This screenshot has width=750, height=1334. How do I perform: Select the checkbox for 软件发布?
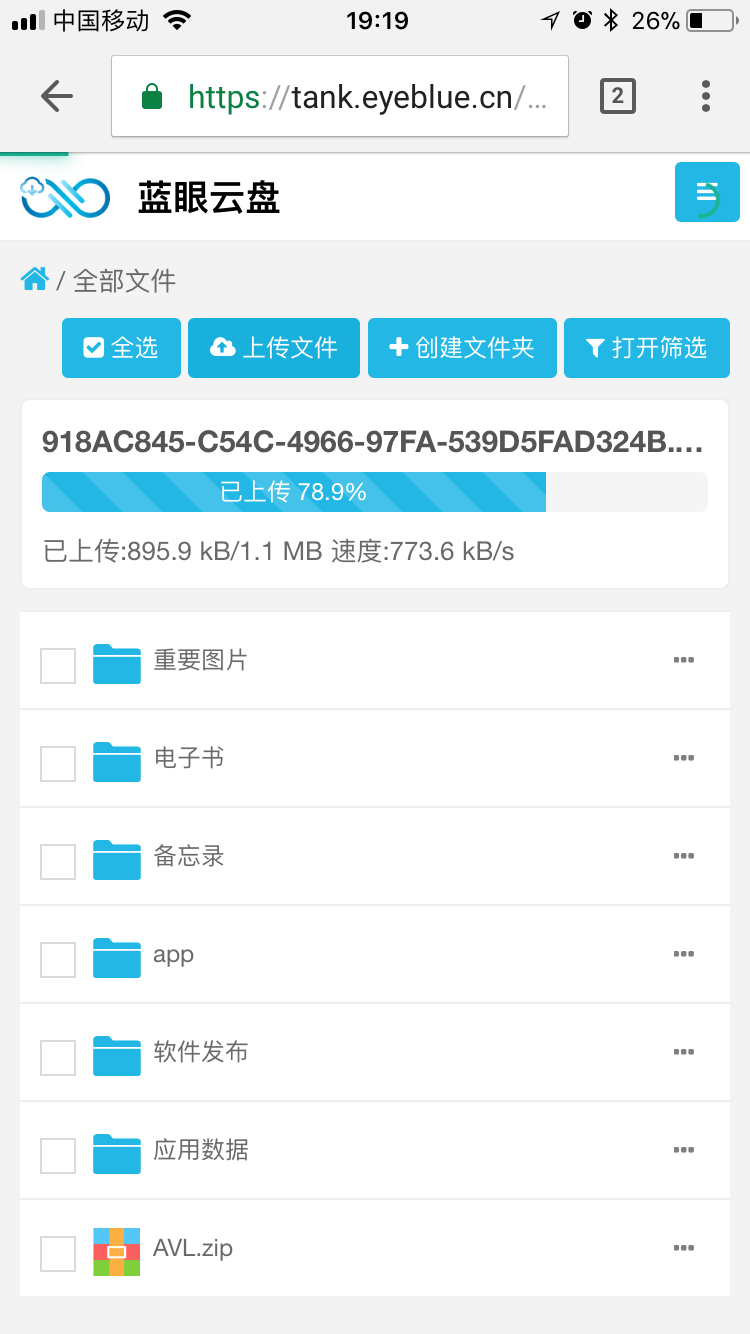(x=58, y=1058)
